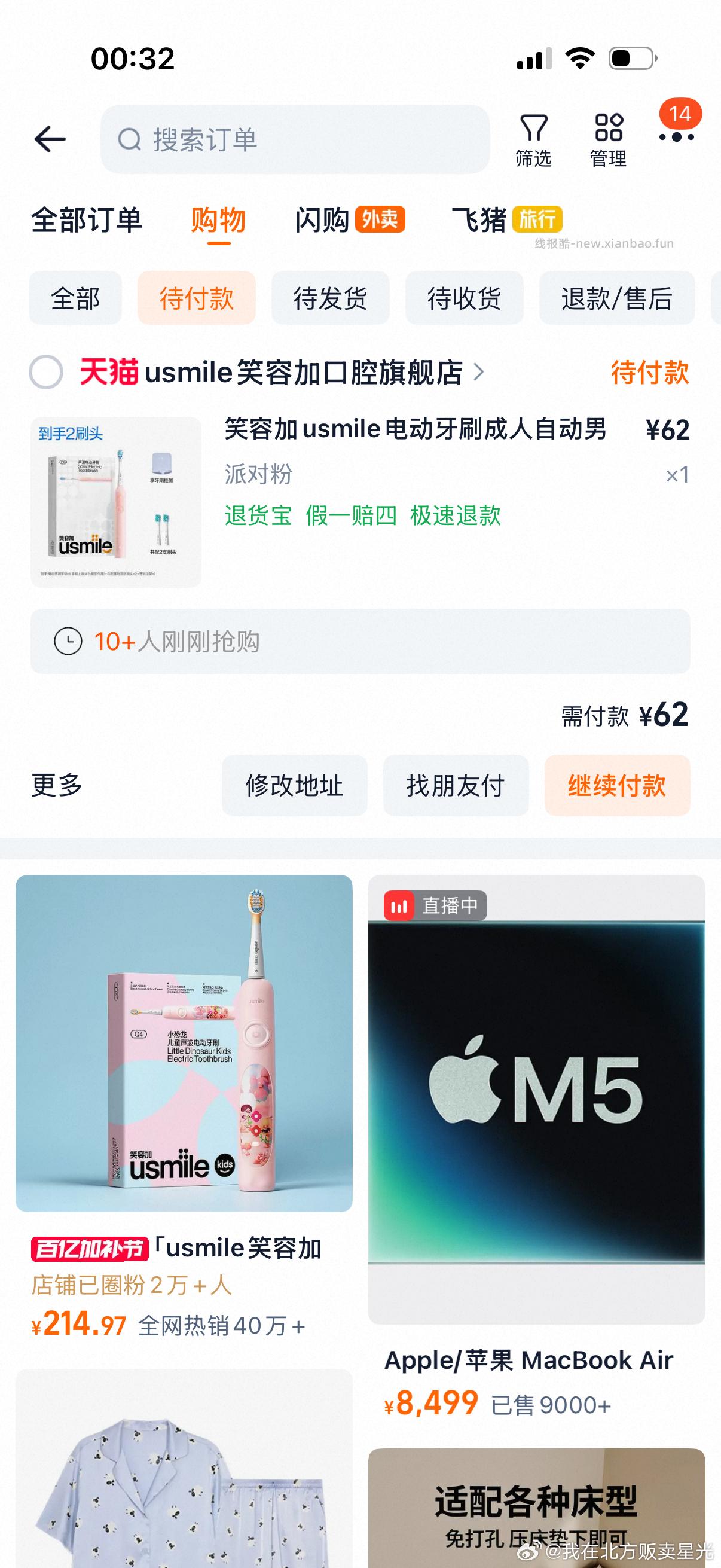Select the 待发货 filter chip
The width and height of the screenshot is (721, 1568).
[332, 298]
